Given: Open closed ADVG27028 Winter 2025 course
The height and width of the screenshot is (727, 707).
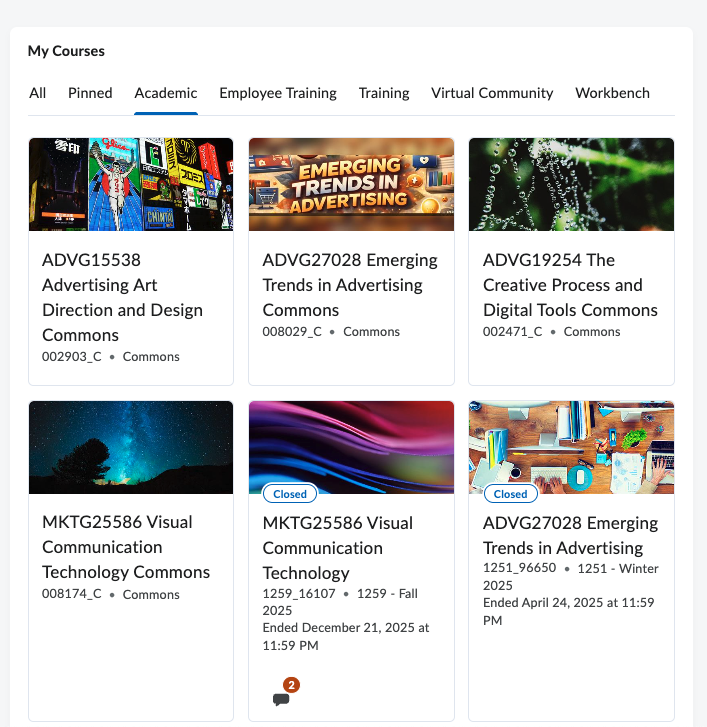Looking at the screenshot, I should click(x=570, y=535).
